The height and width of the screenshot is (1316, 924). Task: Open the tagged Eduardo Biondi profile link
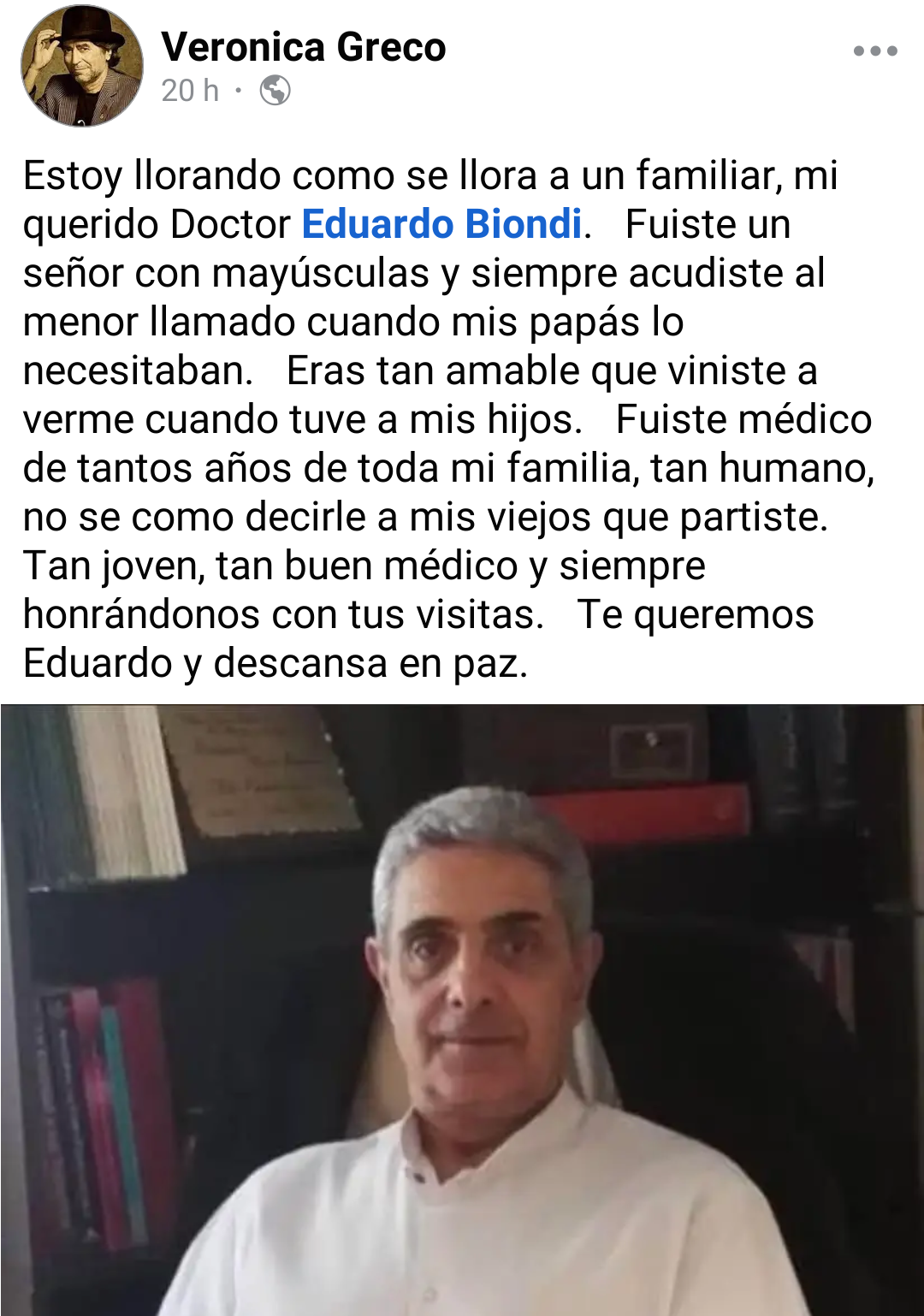[x=441, y=224]
